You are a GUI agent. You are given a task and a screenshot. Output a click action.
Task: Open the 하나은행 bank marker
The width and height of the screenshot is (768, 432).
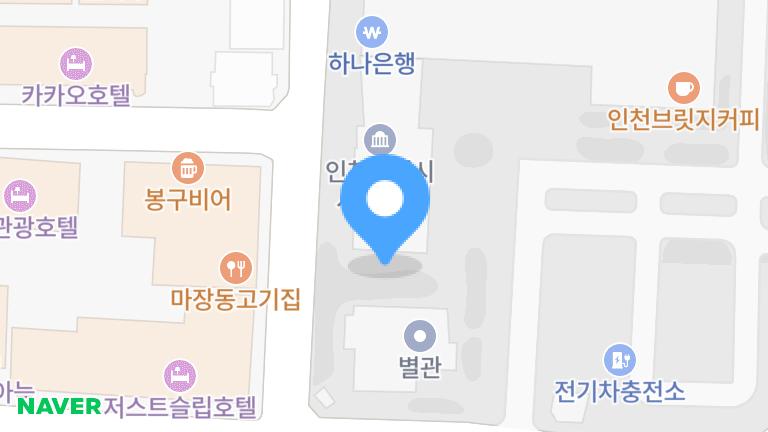[372, 32]
